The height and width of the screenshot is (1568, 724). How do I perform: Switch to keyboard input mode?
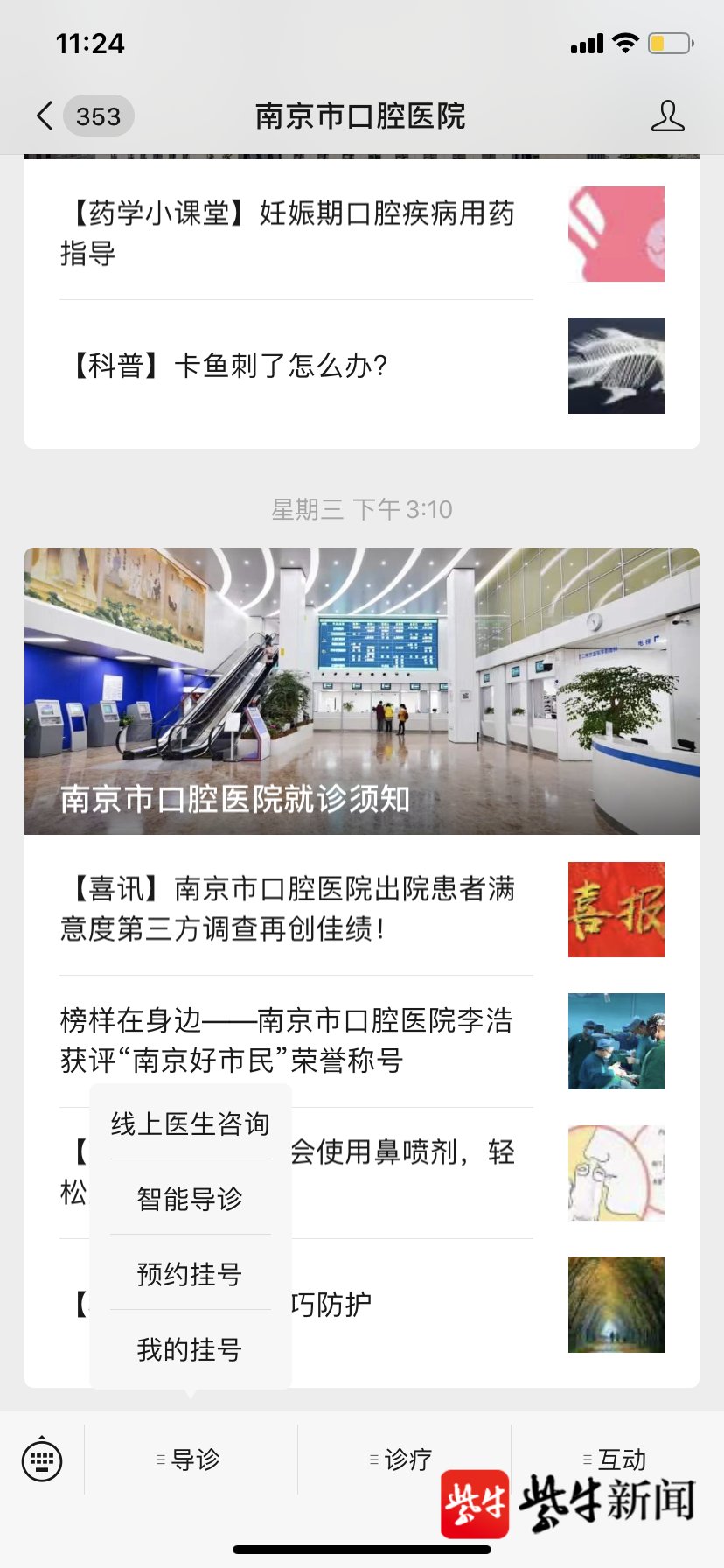42,1459
